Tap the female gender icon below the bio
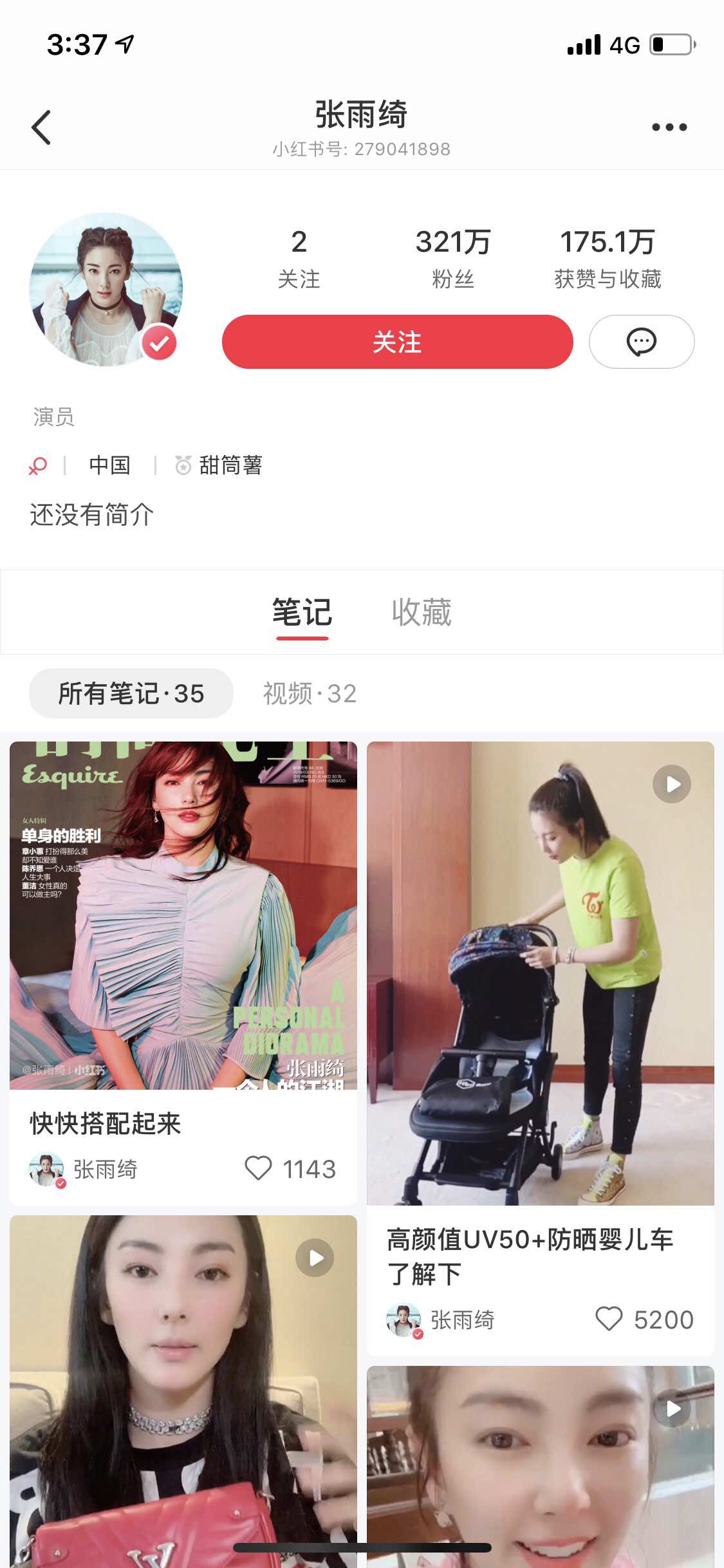The width and height of the screenshot is (724, 1568). (39, 465)
